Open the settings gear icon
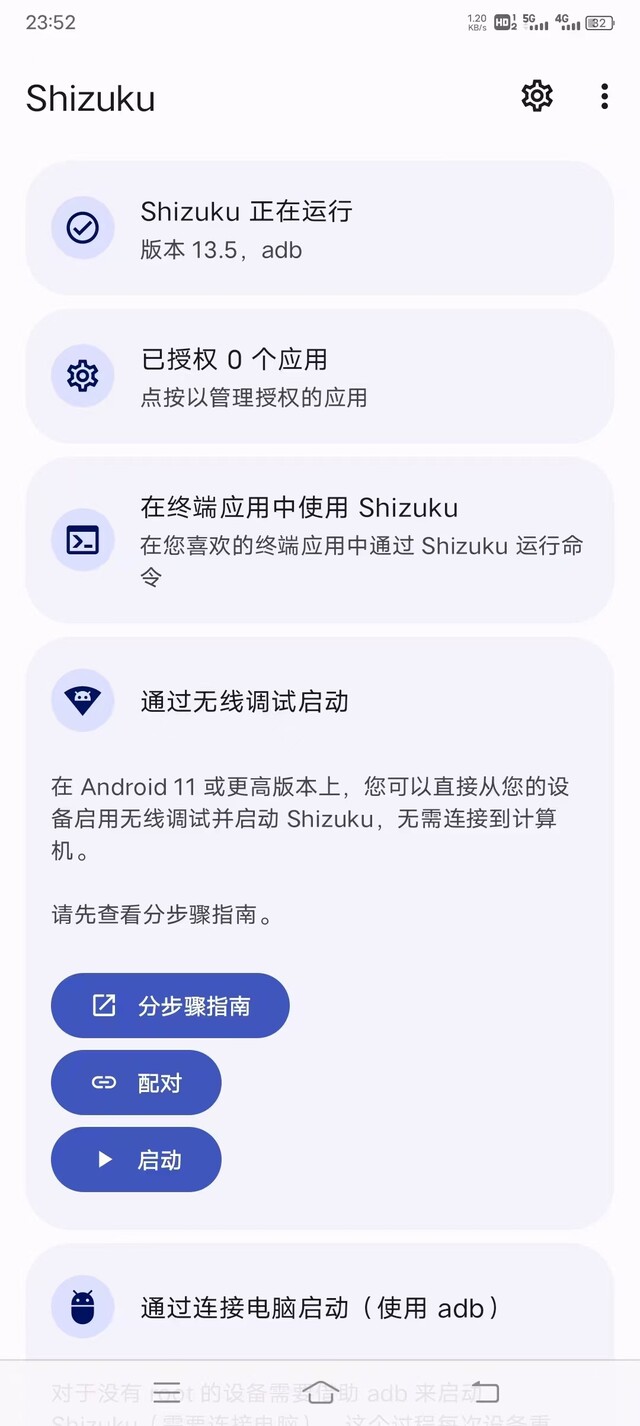 (x=537, y=96)
